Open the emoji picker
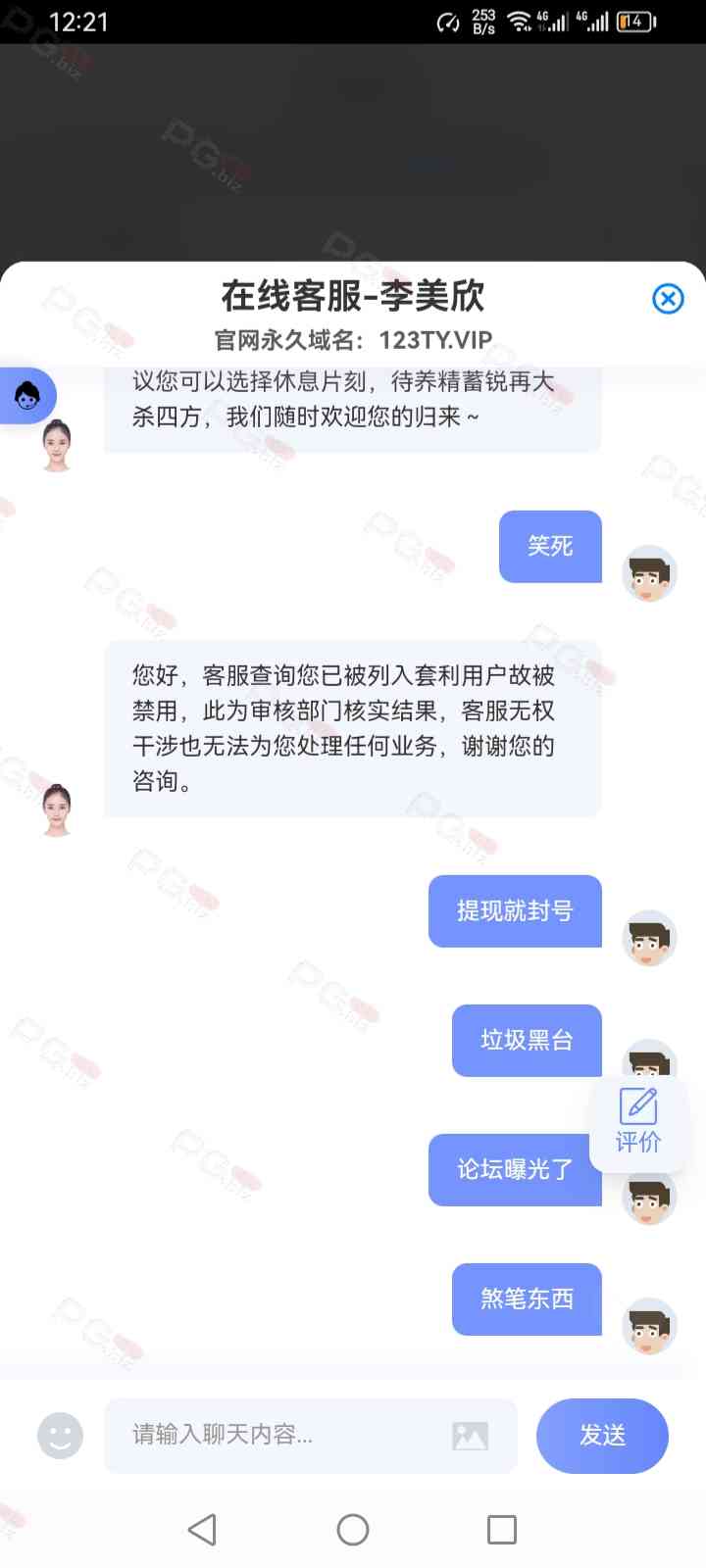Screen dimensions: 706x1568 (60, 1436)
